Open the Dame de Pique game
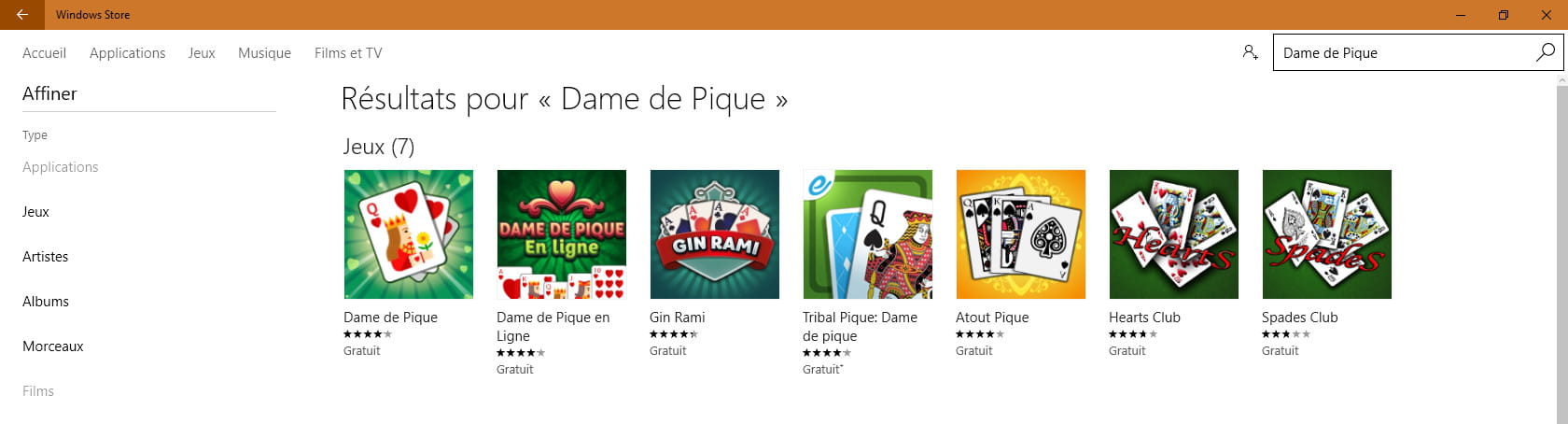The height and width of the screenshot is (424, 1568). pyautogui.click(x=409, y=234)
